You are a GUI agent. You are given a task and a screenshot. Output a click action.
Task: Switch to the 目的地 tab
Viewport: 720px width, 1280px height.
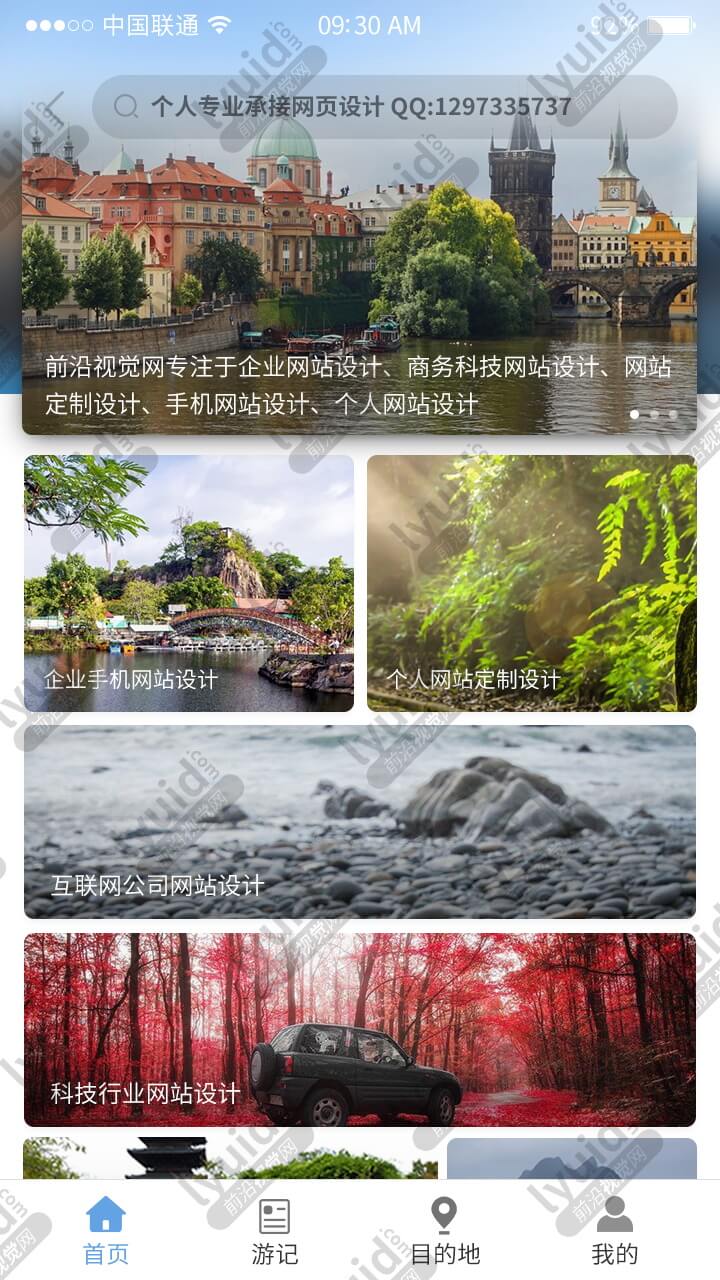445,1232
